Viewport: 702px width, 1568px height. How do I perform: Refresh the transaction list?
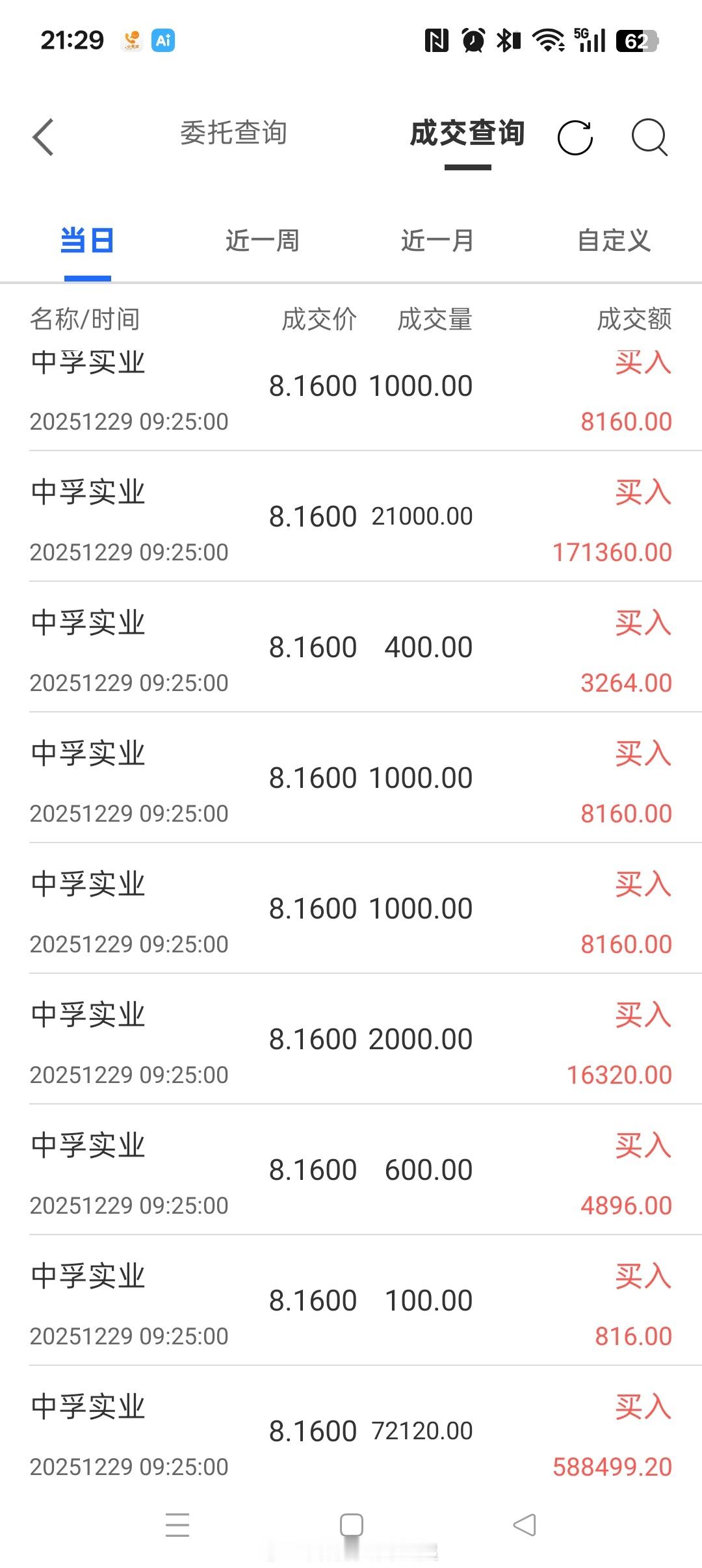(x=575, y=137)
